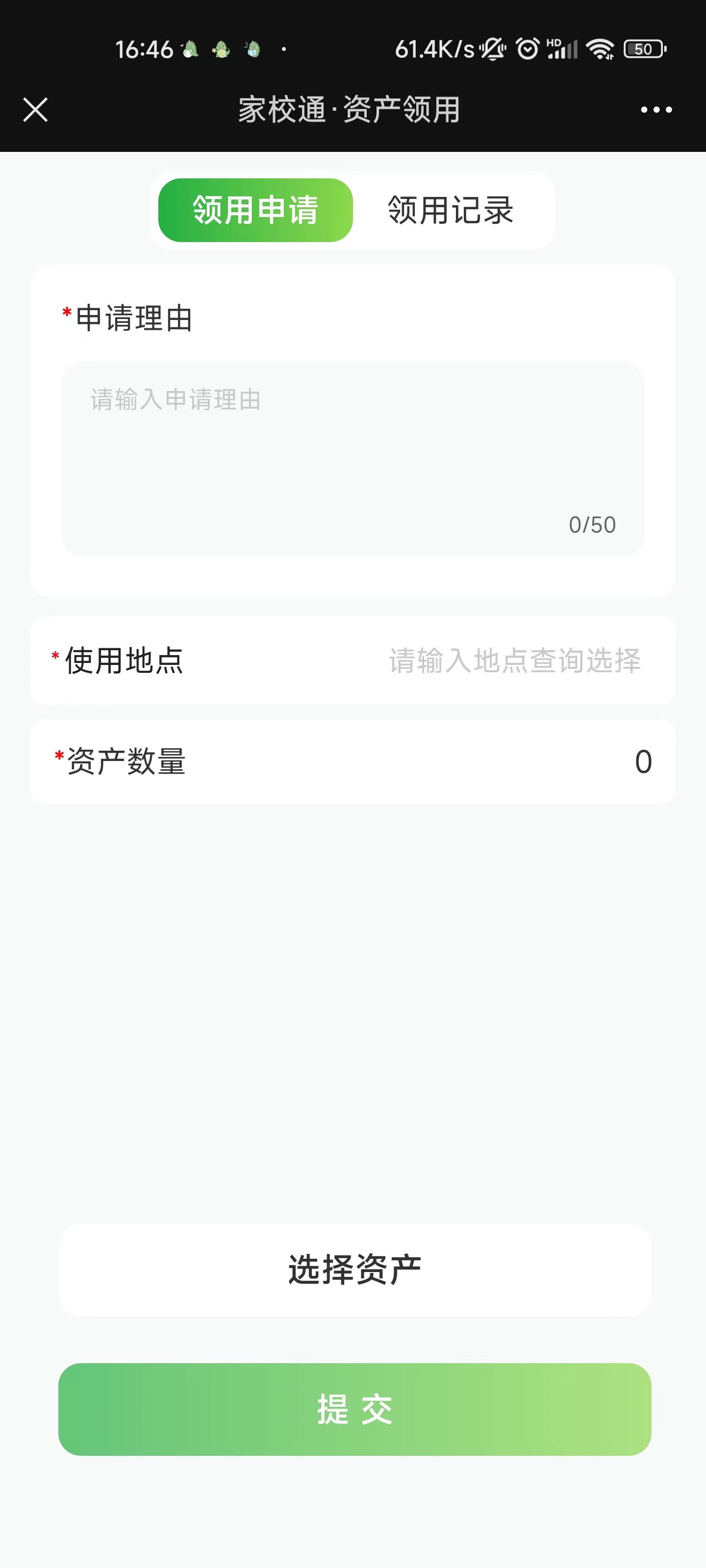Screen dimensions: 706x1568
Task: Click the 家校通·资产领用 title
Action: click(x=349, y=110)
